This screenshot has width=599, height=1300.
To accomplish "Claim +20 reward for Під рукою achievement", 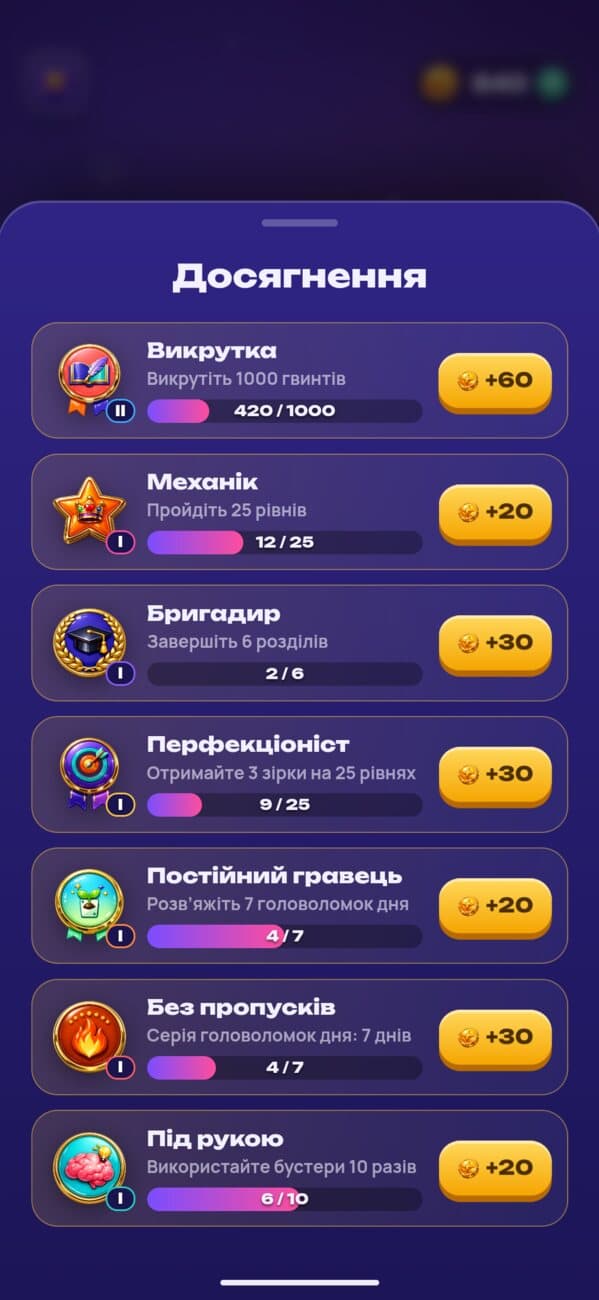I will pyautogui.click(x=495, y=1169).
